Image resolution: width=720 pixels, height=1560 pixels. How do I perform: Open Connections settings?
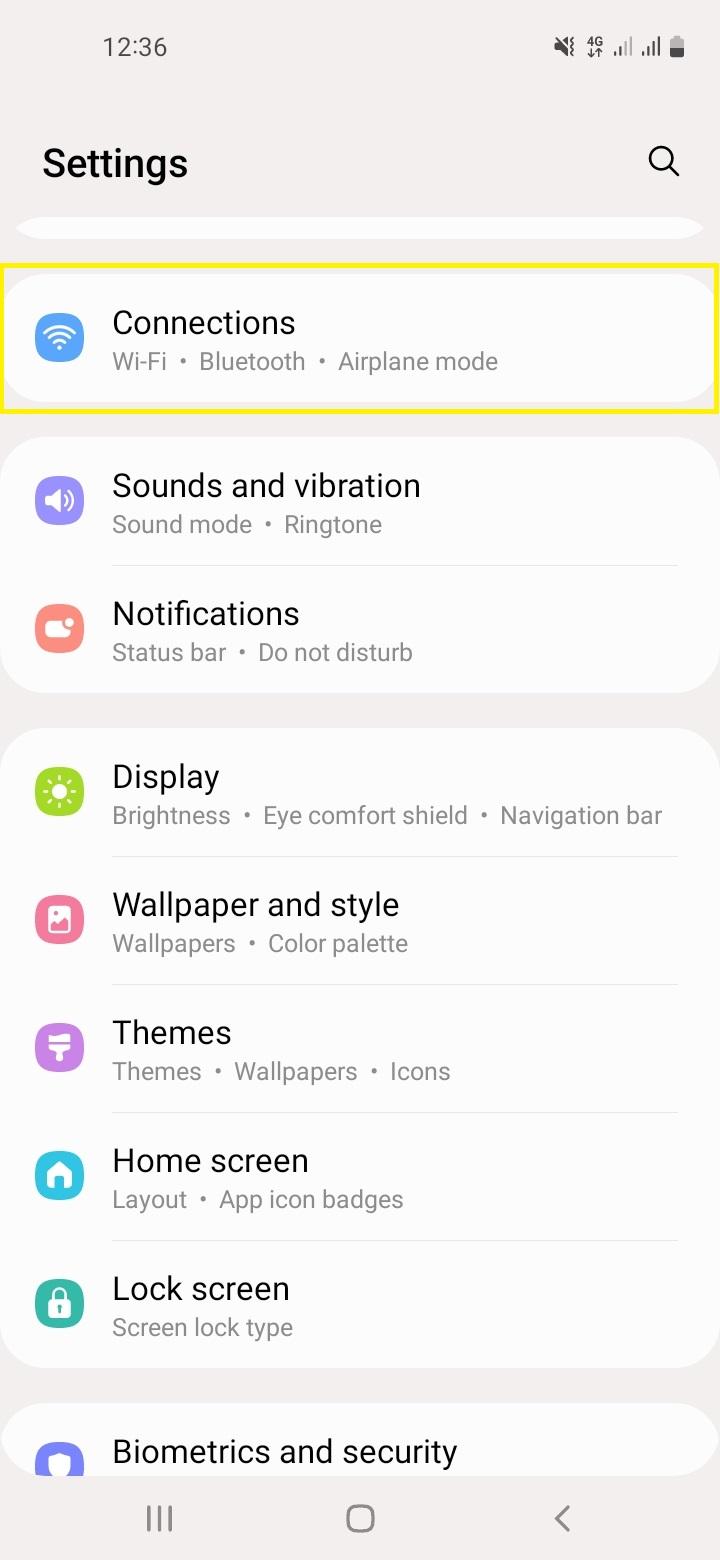tap(360, 338)
